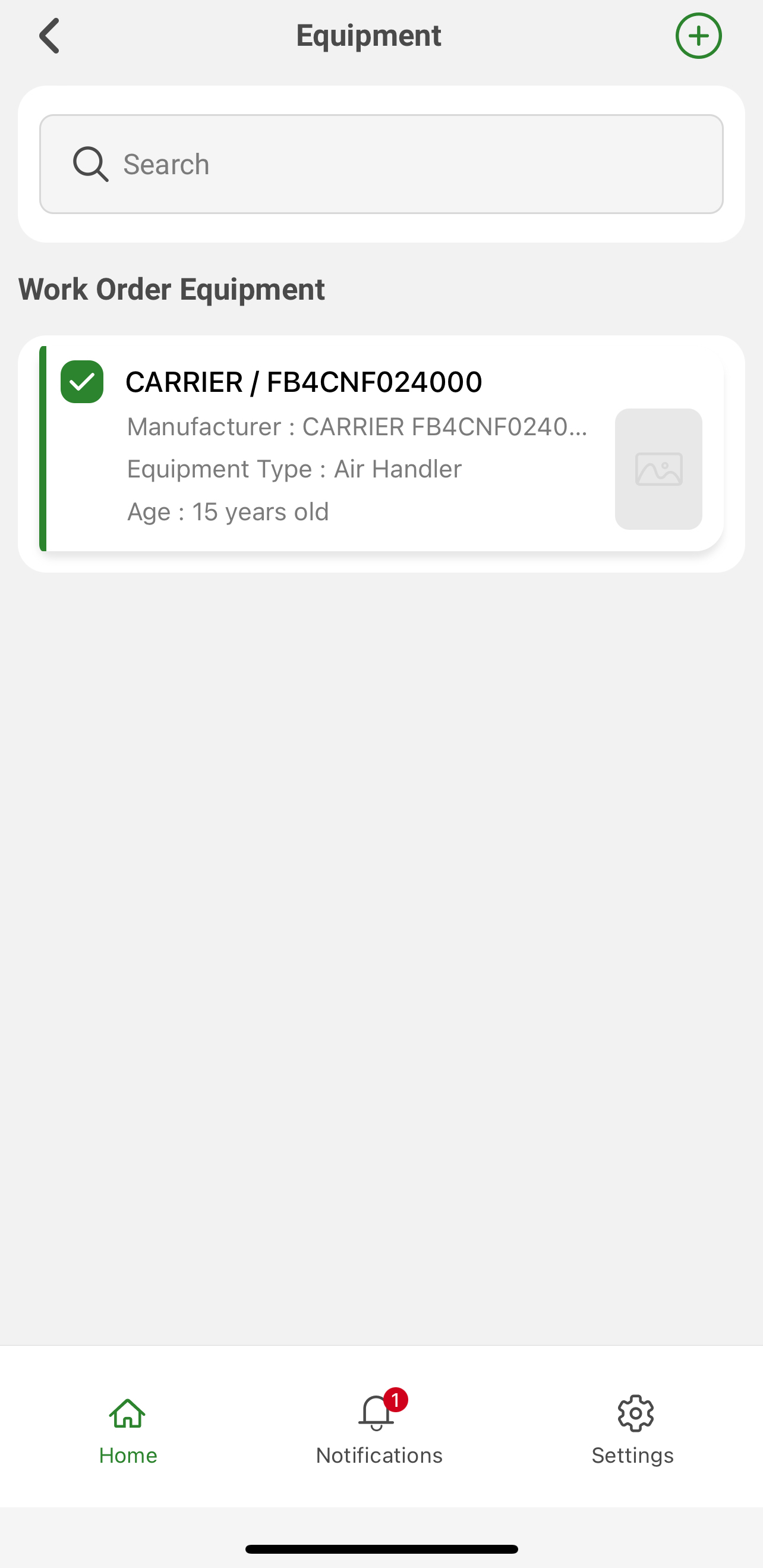Uncheck the CARRIER / FB4CNF024000 checkbox
This screenshot has width=763, height=1568.
tap(82, 382)
